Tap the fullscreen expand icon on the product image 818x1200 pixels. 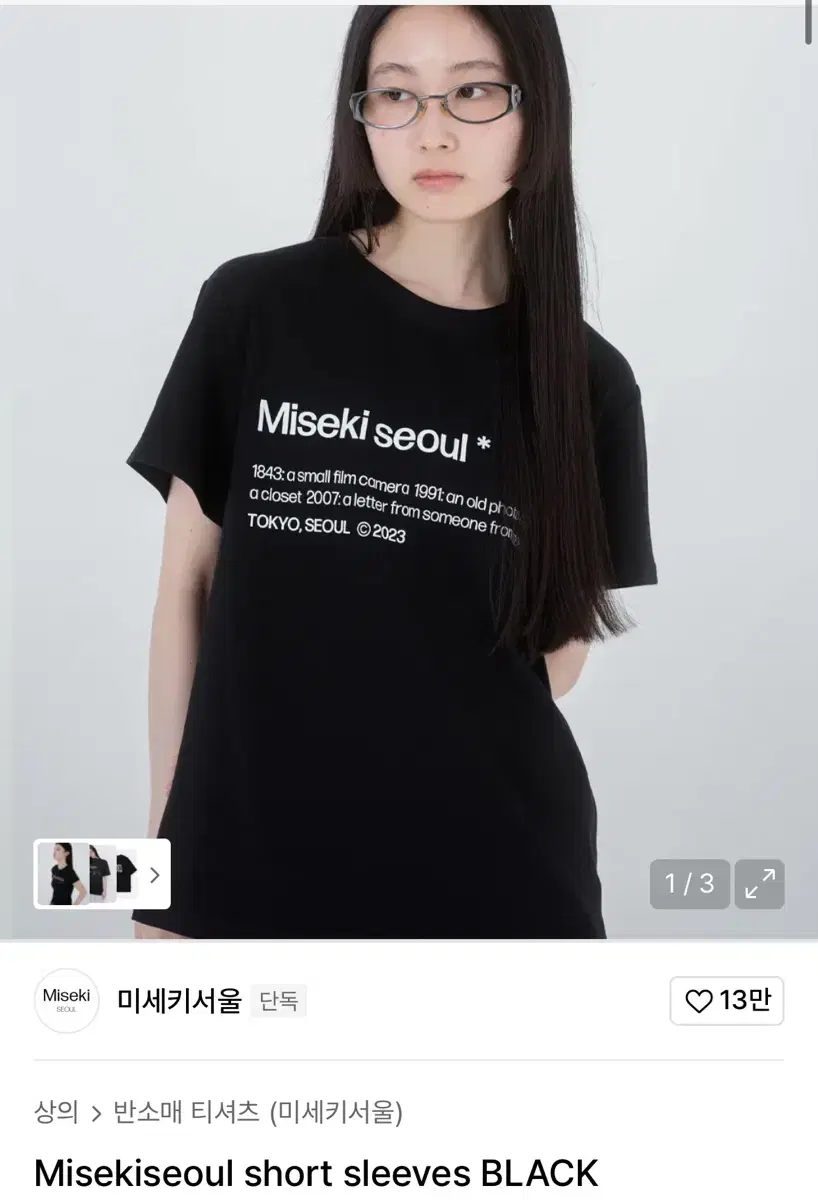(x=759, y=884)
